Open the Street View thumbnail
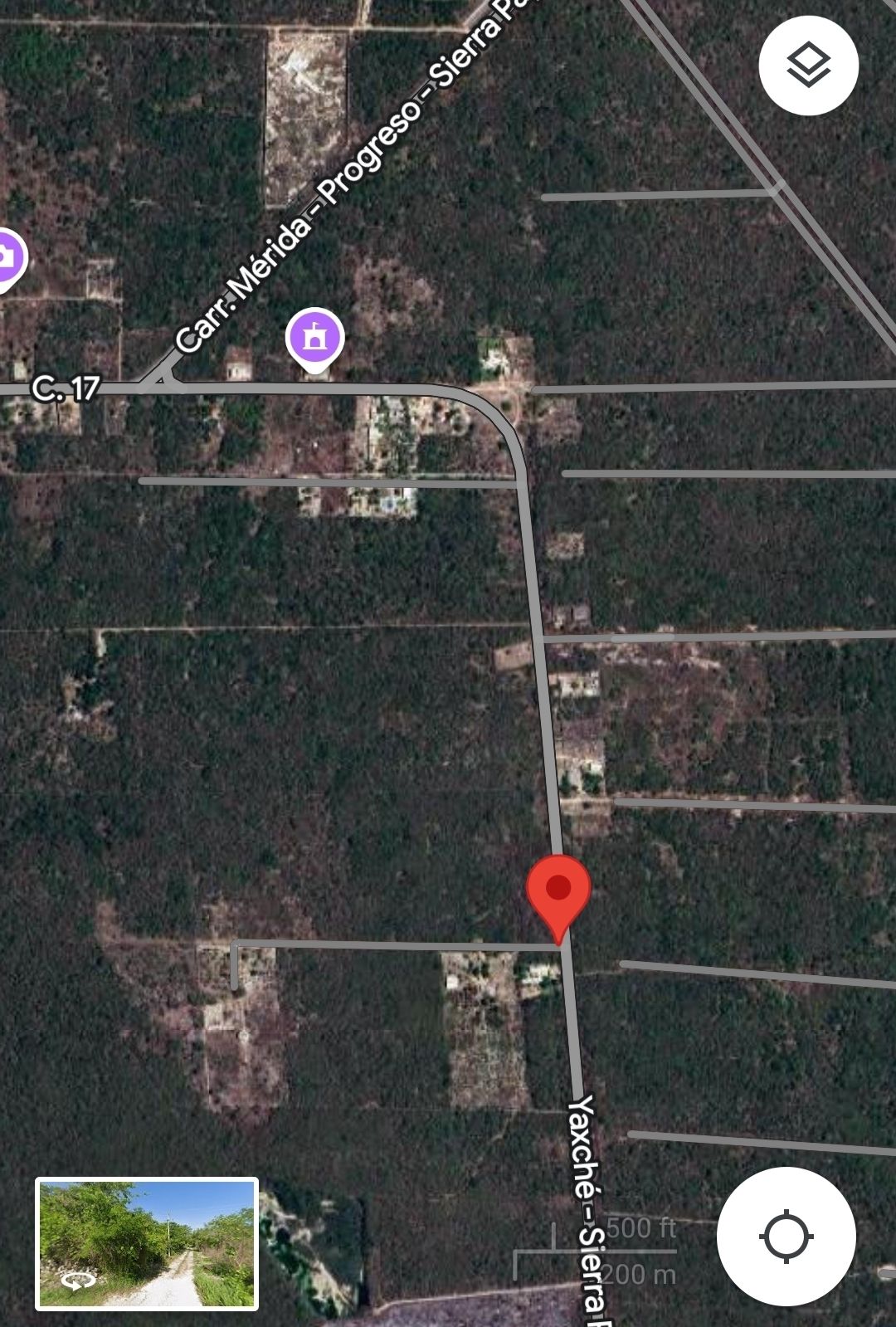Screen dimensions: 896x1327 point(147,1244)
